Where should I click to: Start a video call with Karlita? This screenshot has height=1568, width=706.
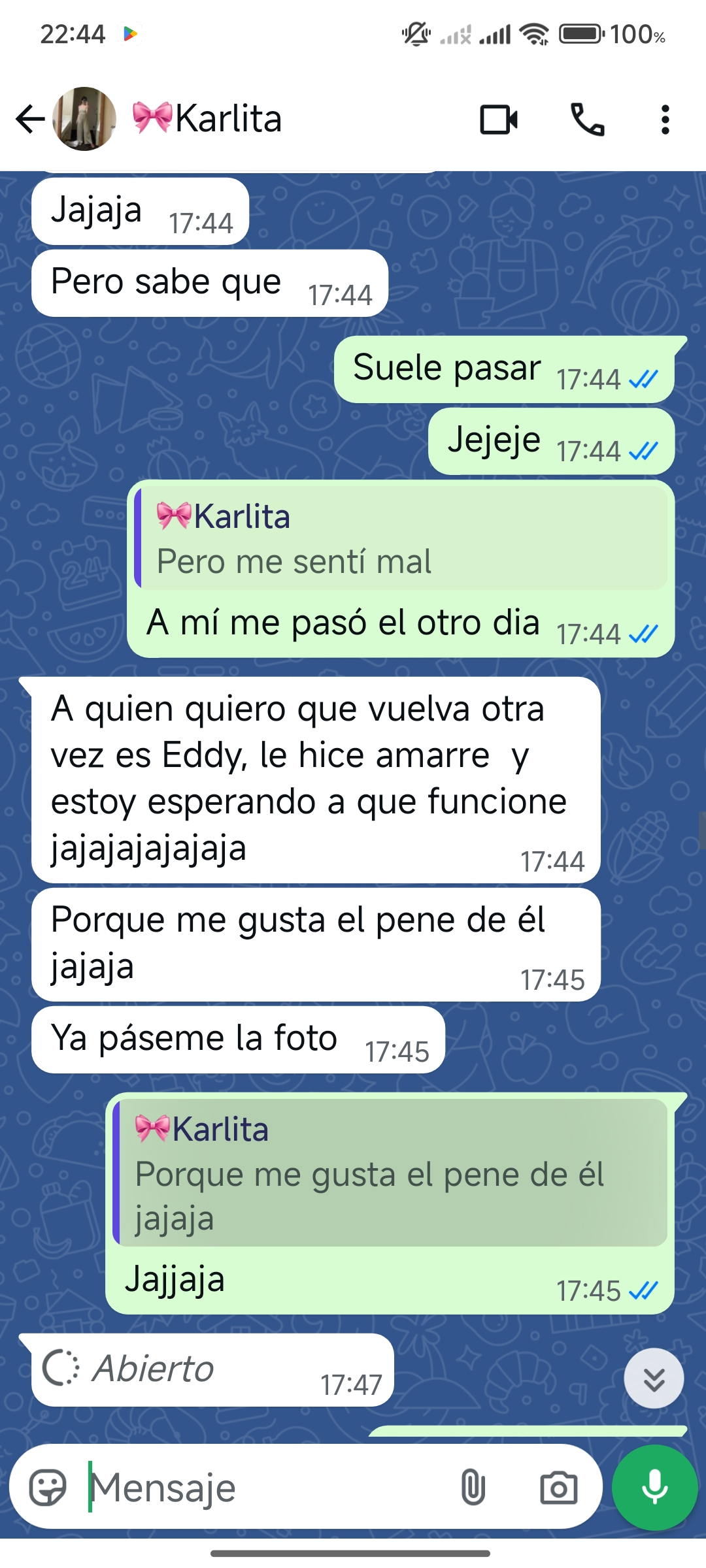tap(499, 120)
